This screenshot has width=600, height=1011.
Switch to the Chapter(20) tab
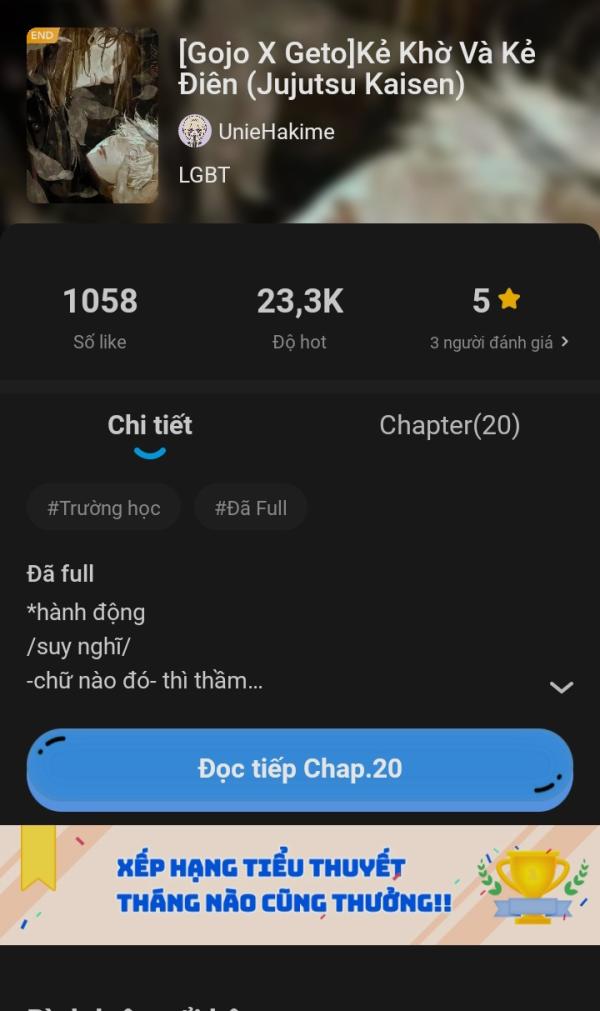449,426
